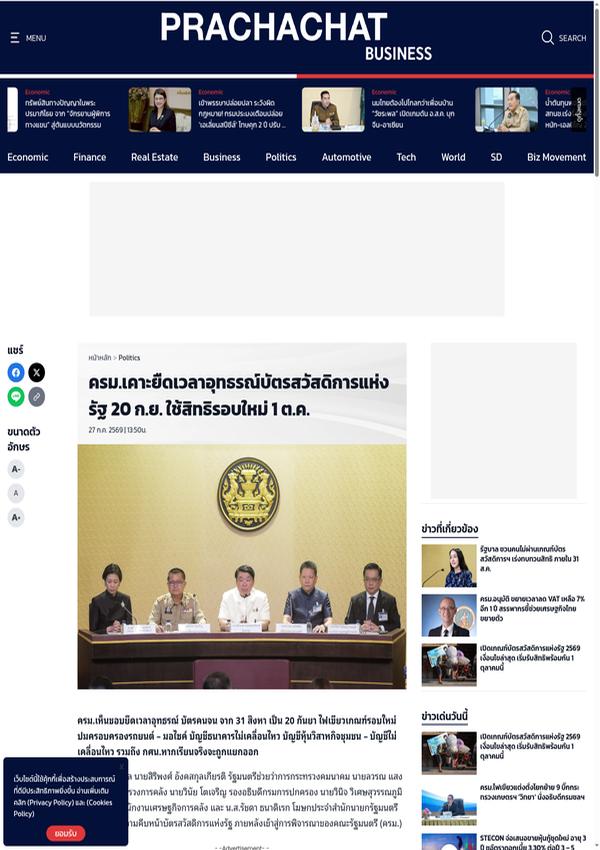The image size is (600, 850).
Task: Tap the Politics breadcrumb link
Action: click(129, 358)
